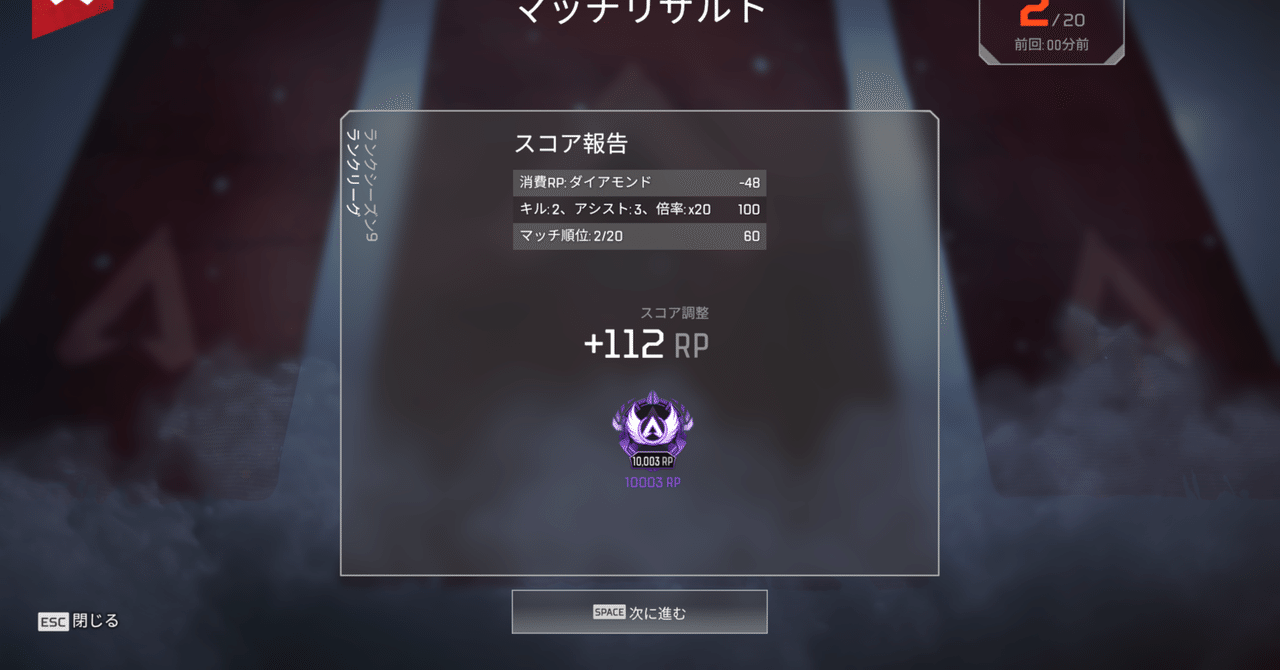Close the match result with 閉じる
1280x670 pixels.
pos(79,621)
